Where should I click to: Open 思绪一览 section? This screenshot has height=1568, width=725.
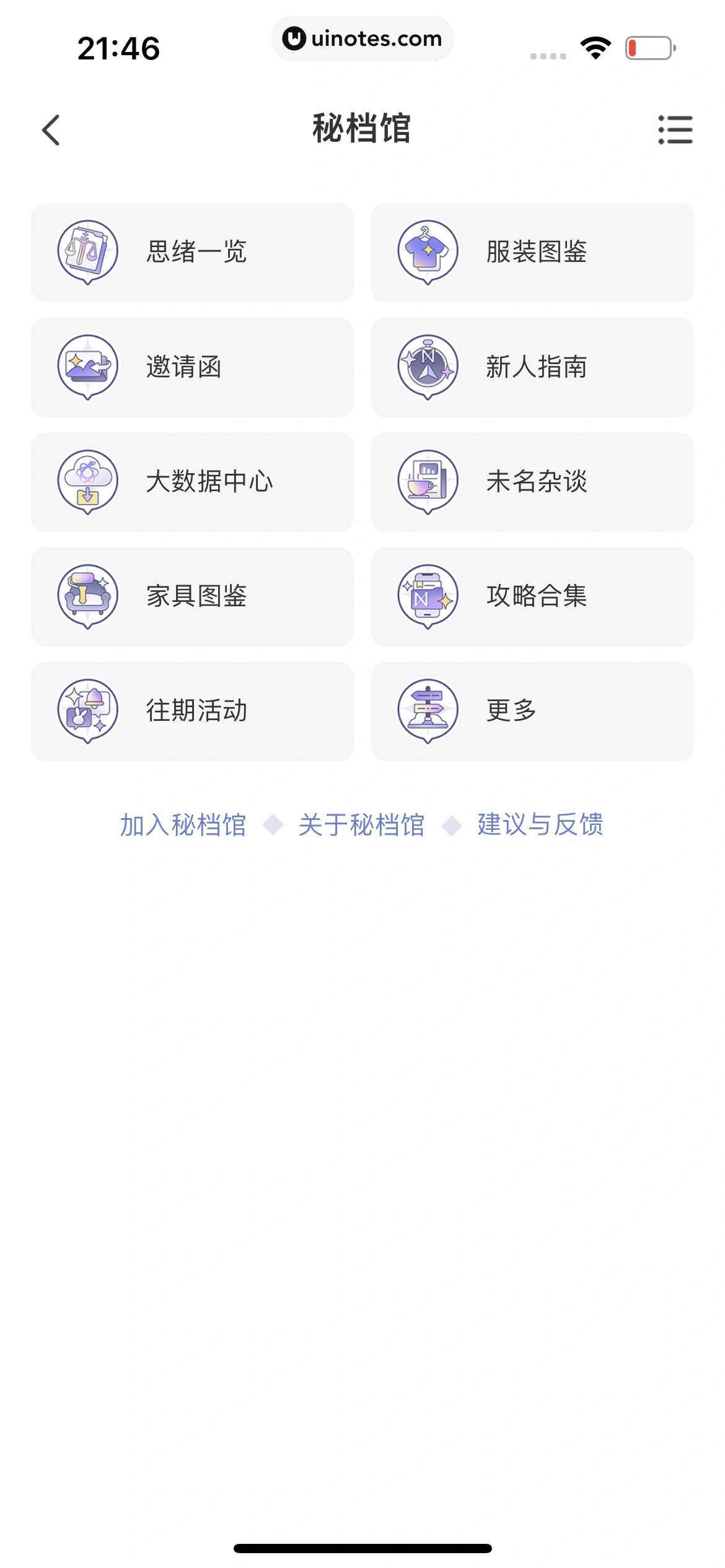click(x=192, y=253)
